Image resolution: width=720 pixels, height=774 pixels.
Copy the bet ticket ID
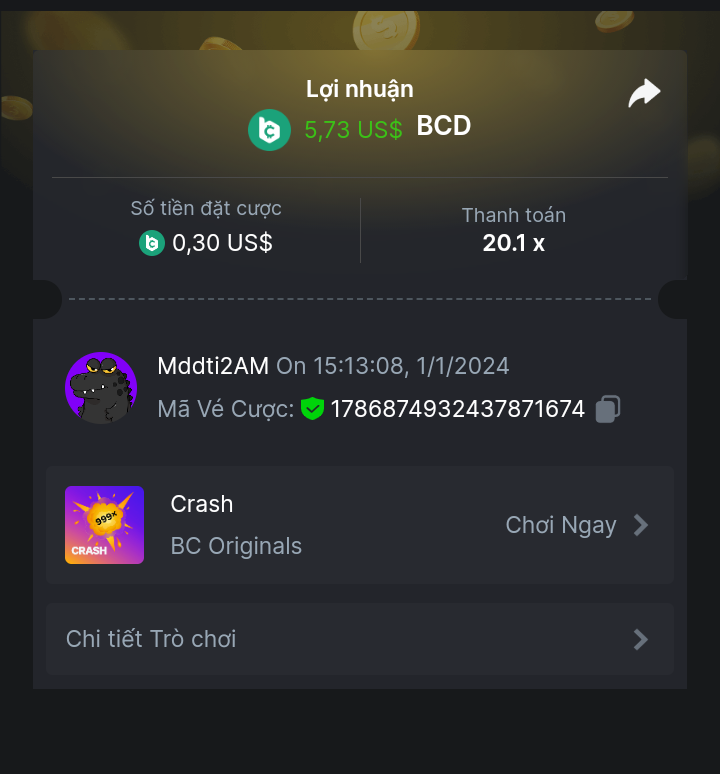(608, 409)
